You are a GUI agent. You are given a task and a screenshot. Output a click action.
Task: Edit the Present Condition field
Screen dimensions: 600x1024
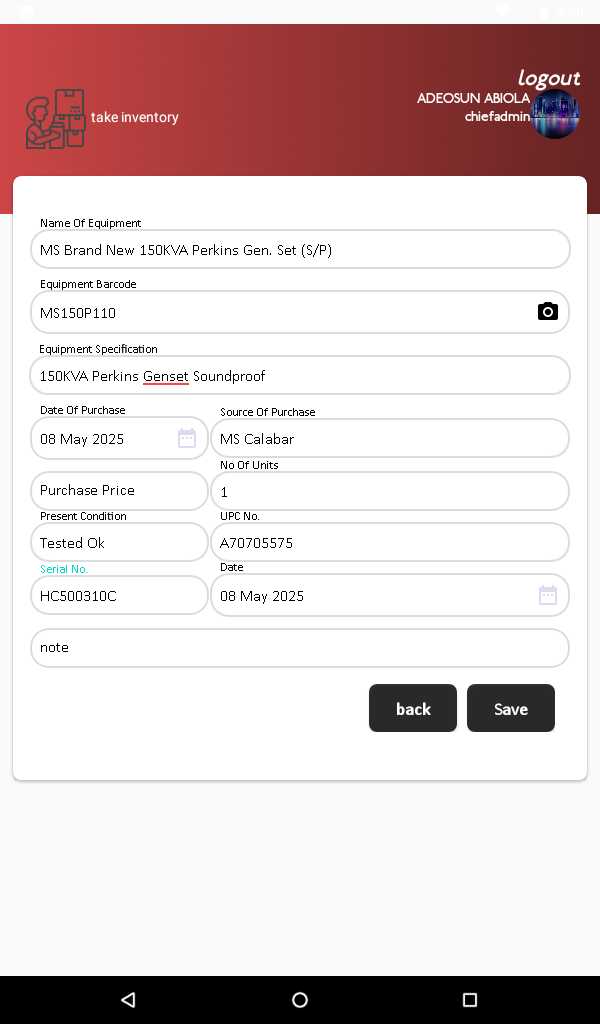point(119,542)
